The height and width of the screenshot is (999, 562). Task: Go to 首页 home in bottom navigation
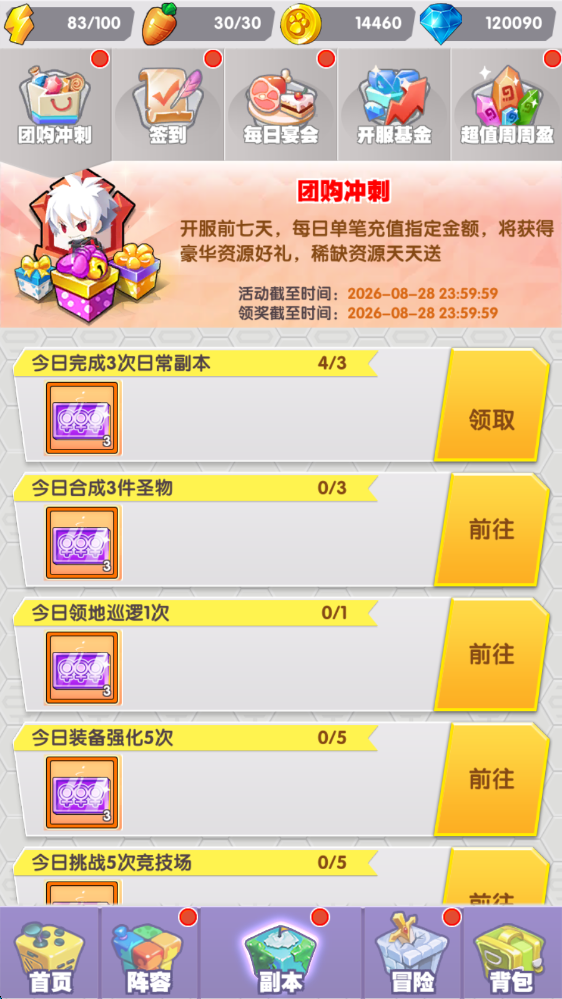pos(50,953)
